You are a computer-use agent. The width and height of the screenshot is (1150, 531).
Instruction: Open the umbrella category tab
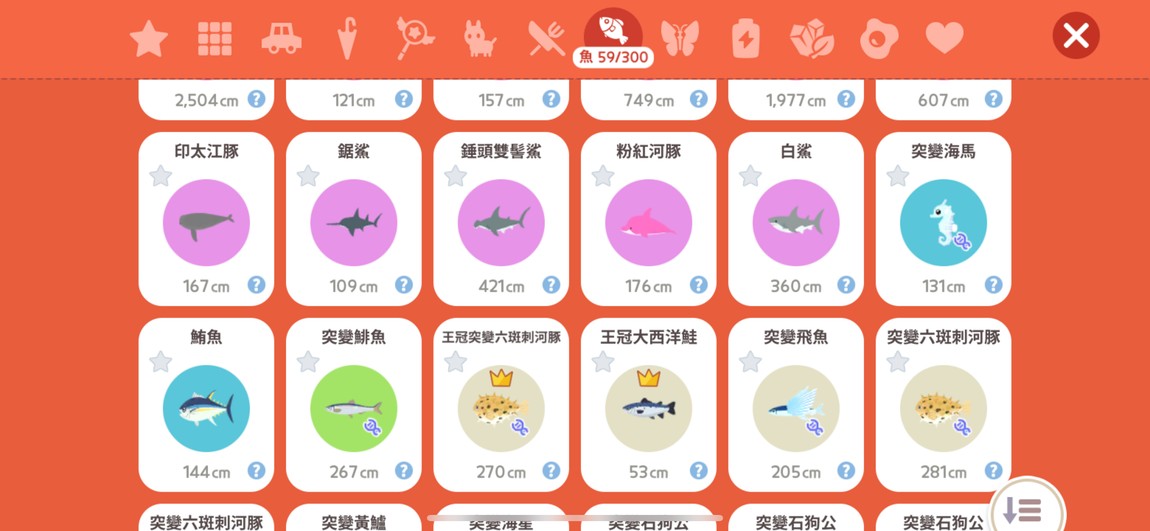click(347, 39)
